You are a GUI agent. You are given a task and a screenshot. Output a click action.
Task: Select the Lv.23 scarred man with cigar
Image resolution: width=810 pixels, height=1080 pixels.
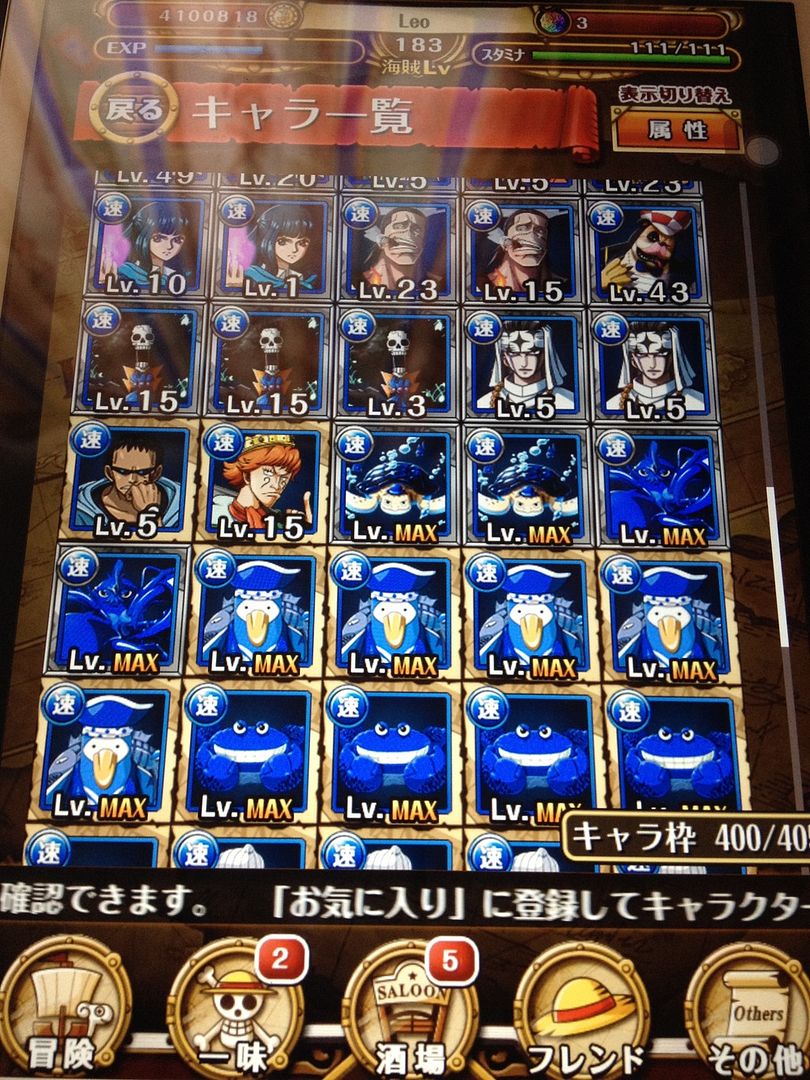(x=397, y=248)
